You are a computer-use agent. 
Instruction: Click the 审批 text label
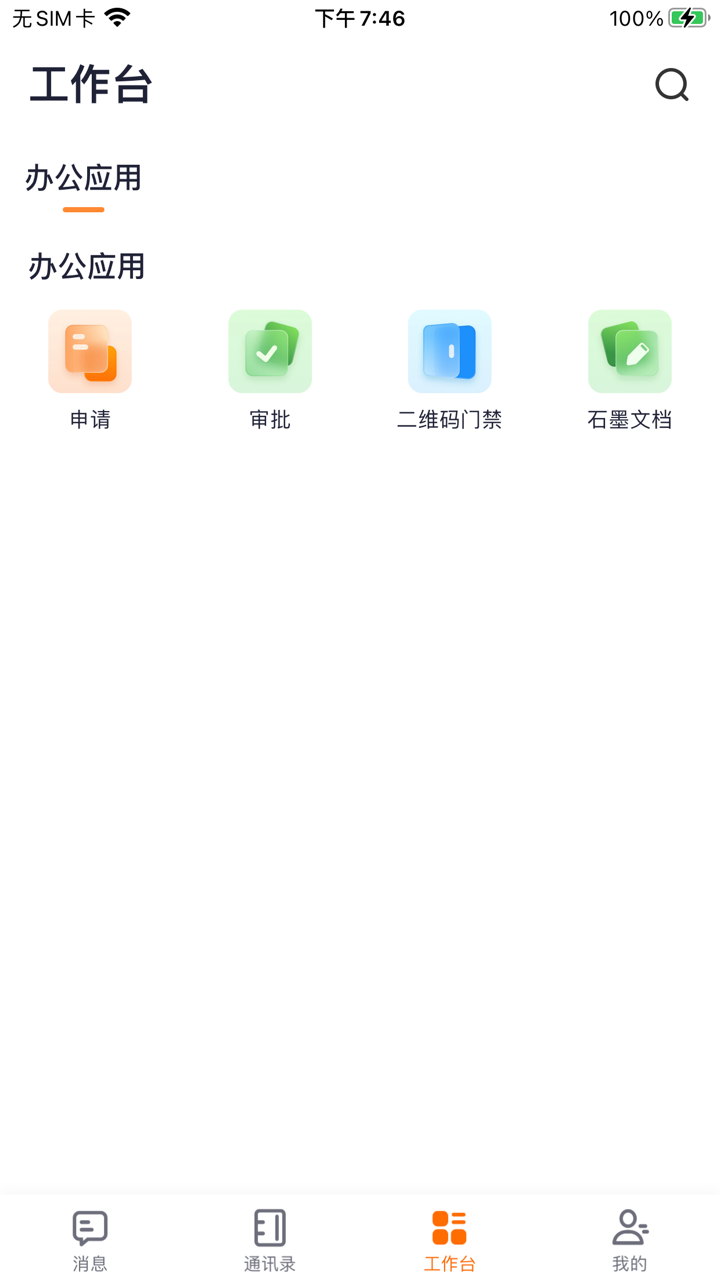[x=269, y=419]
